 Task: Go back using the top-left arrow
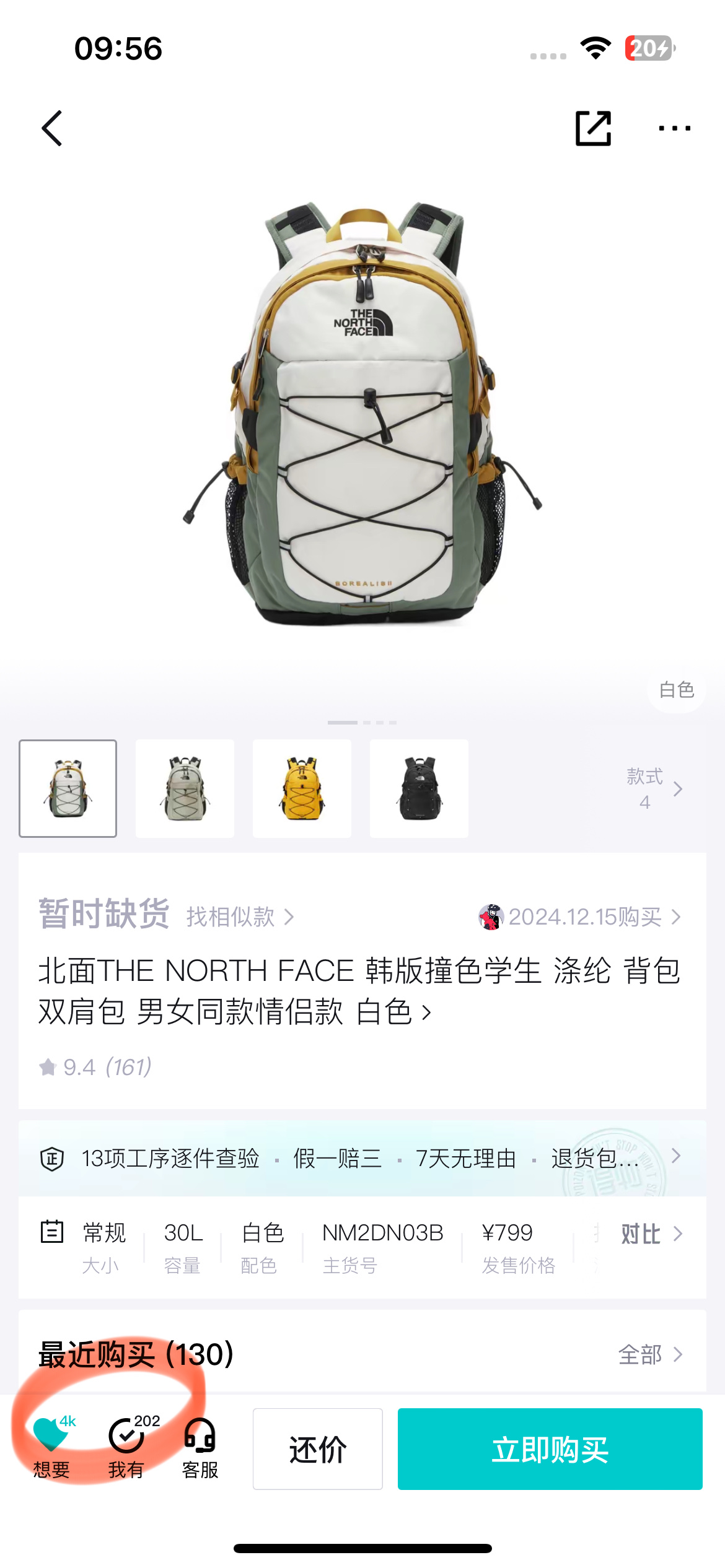pos(52,128)
